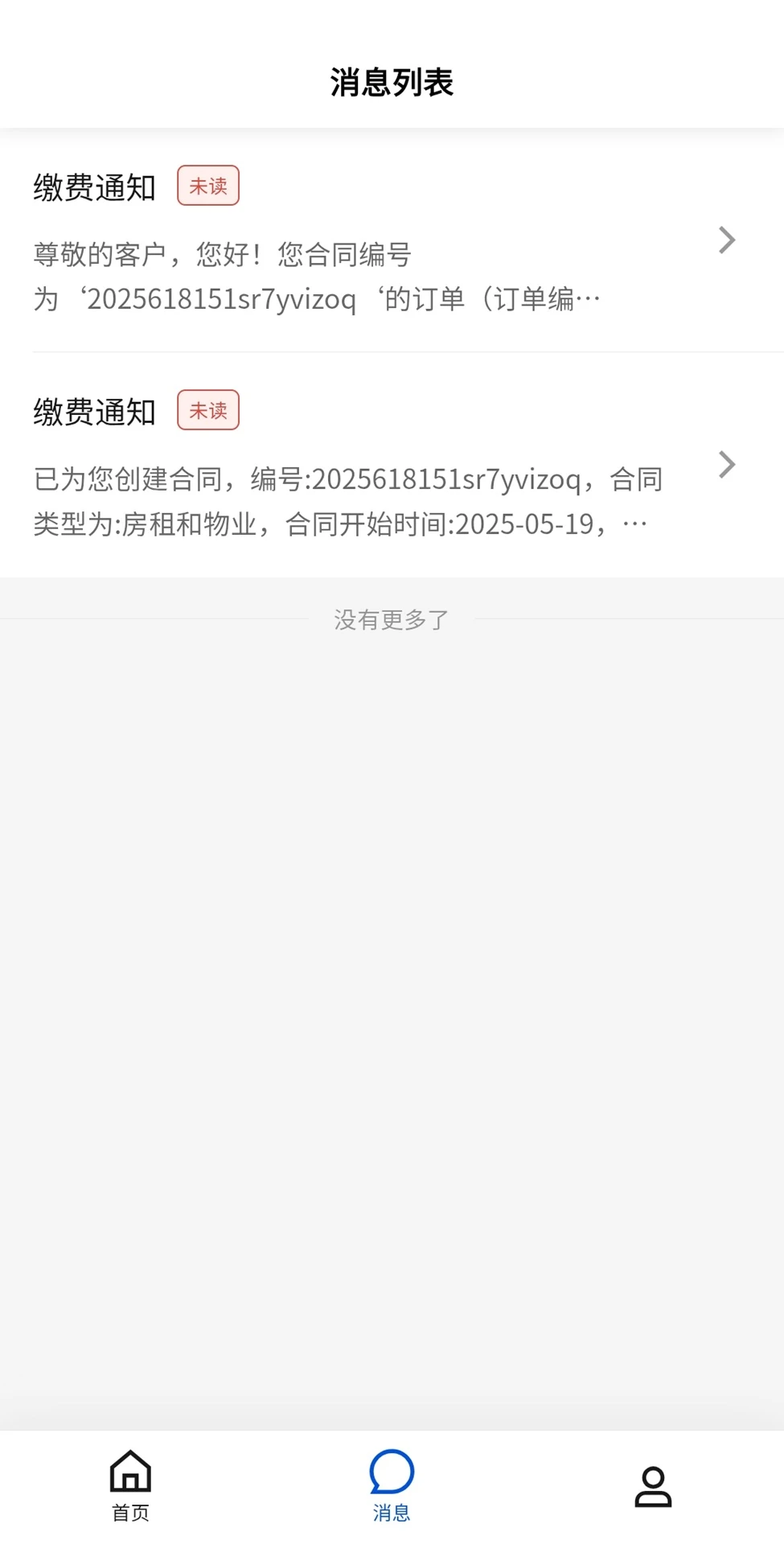Click the 未读 badge on second message
784x1544 pixels.
coord(207,410)
